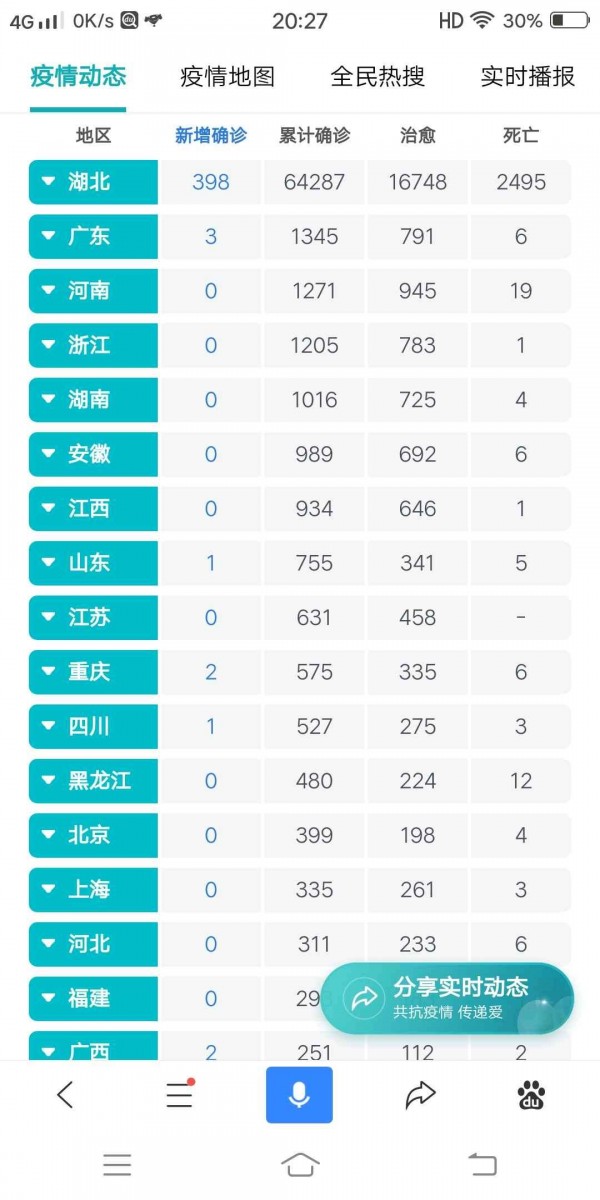Go back with the browser back arrow
This screenshot has height=1200, width=600.
pos(65,1095)
